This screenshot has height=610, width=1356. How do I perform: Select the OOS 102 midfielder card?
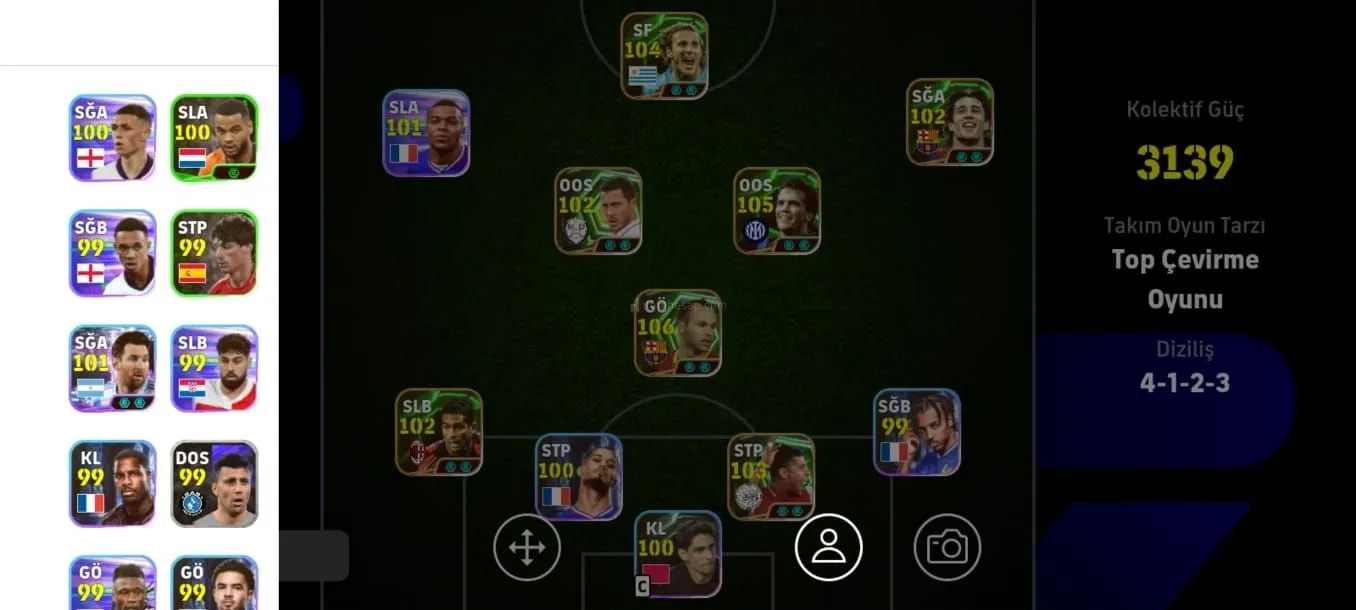click(x=598, y=211)
